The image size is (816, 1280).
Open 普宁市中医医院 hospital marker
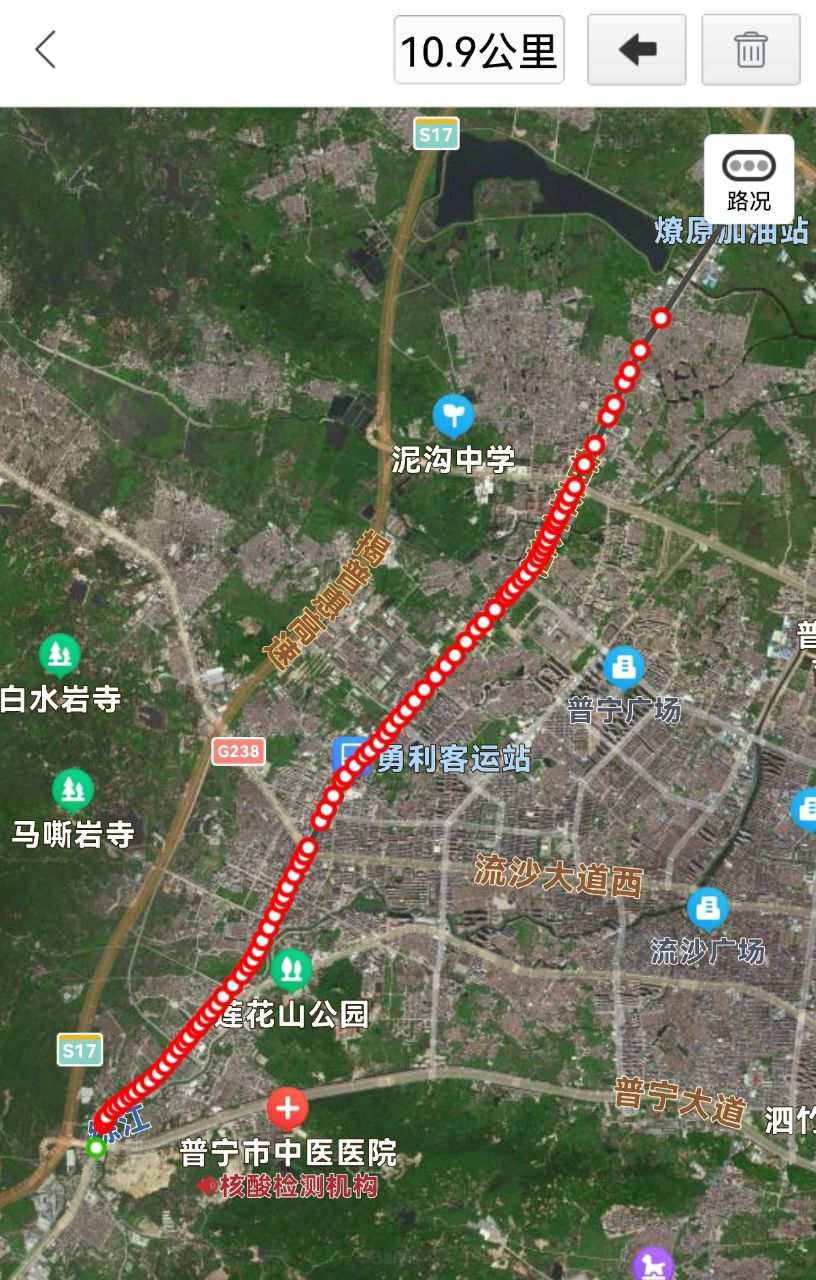(288, 1110)
